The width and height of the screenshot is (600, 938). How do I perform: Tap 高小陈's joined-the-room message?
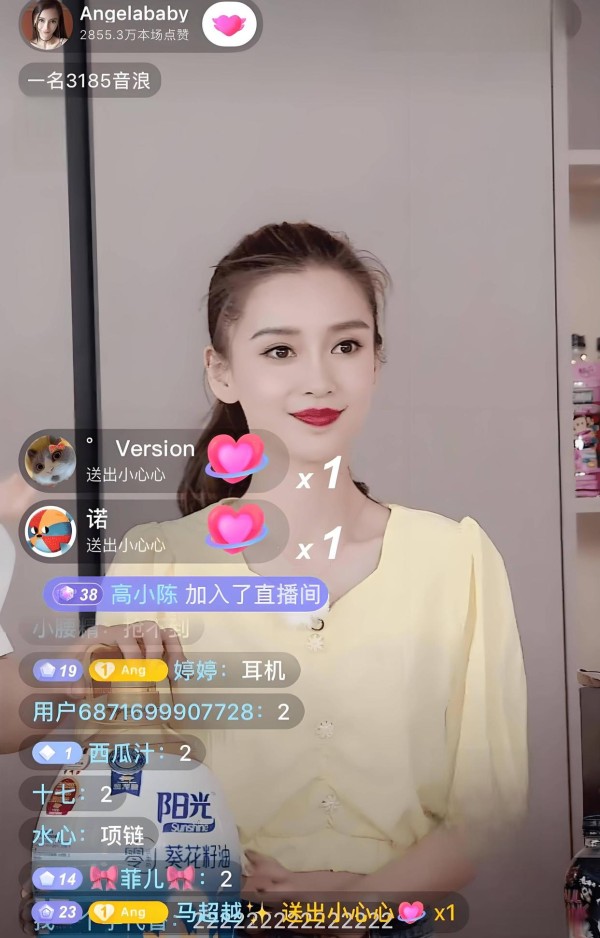186,595
